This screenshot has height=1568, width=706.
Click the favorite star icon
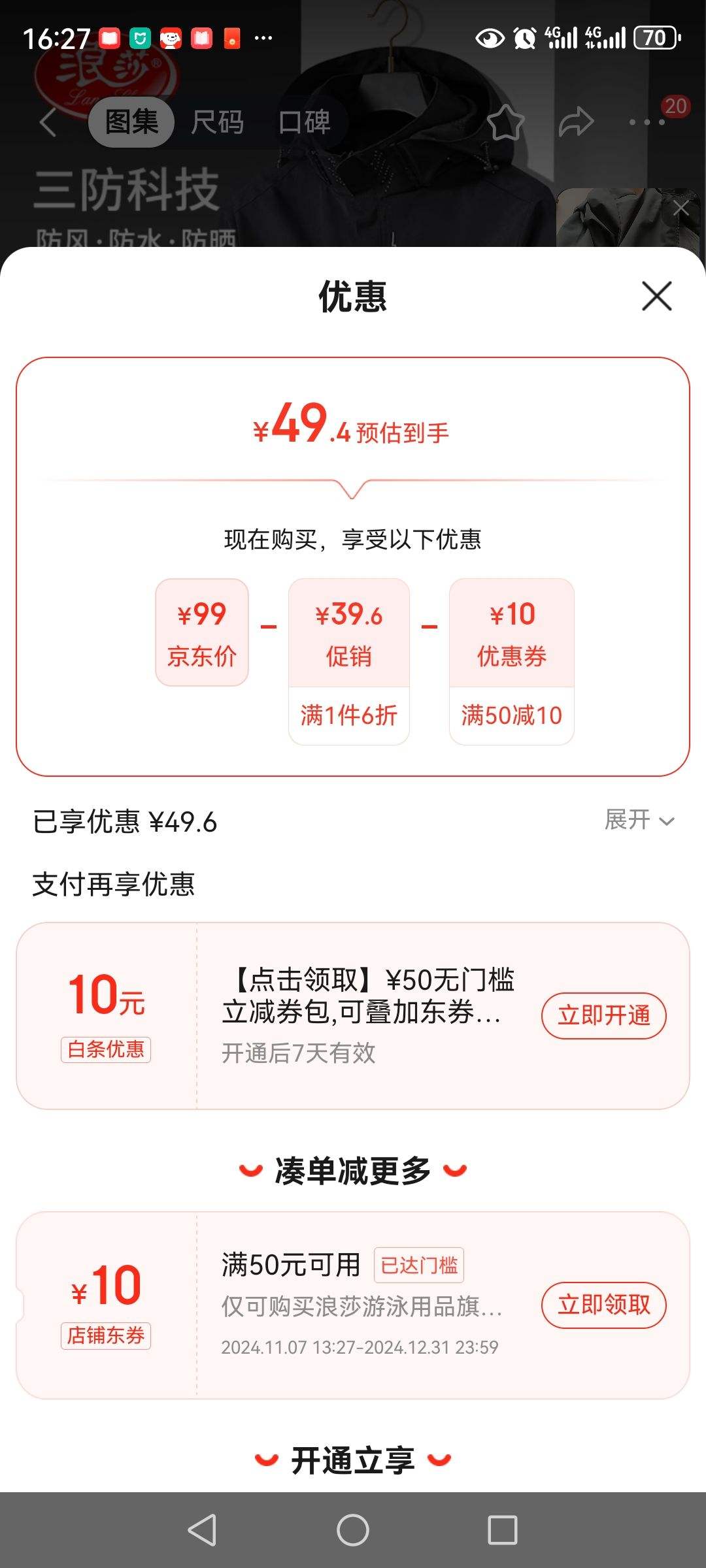pos(507,123)
